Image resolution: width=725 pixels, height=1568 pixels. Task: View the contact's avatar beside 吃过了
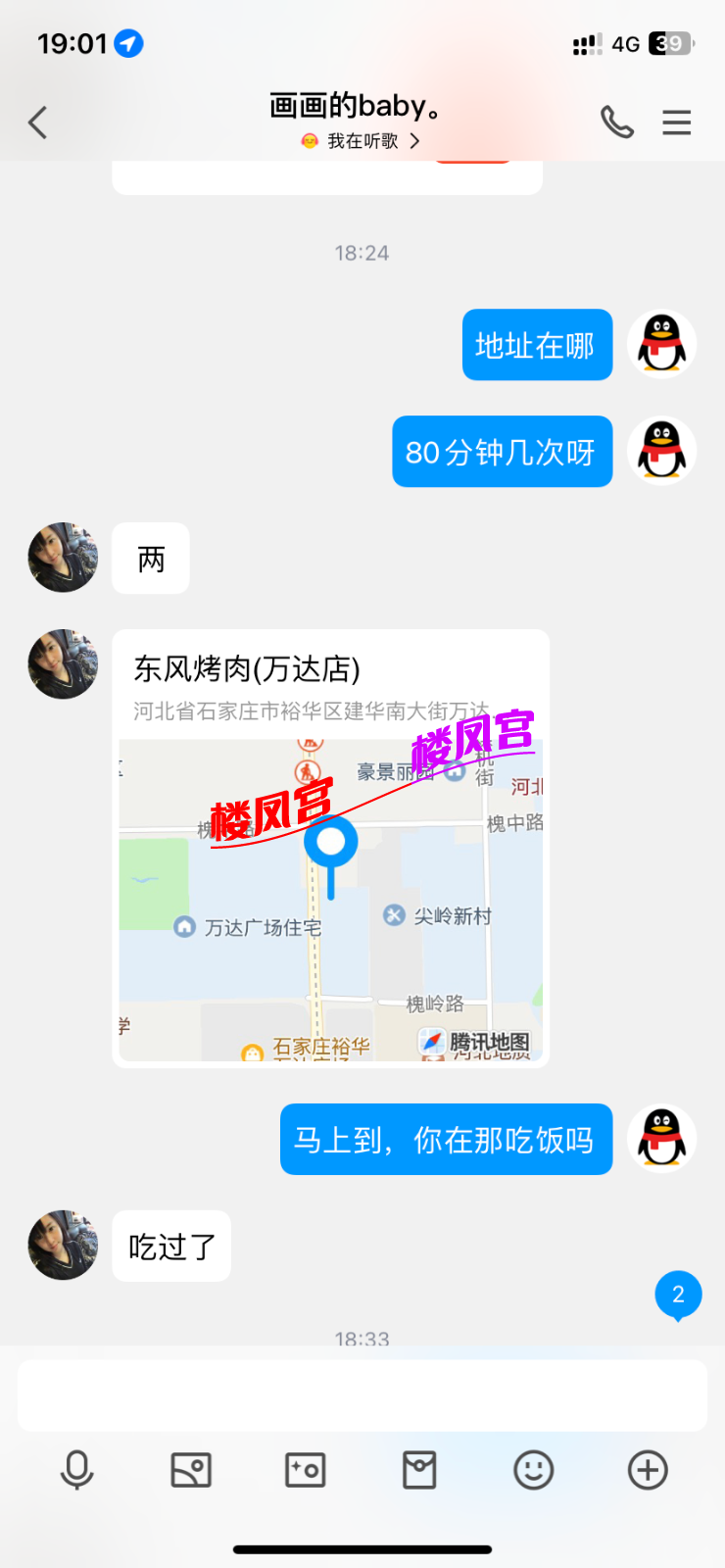63,1245
